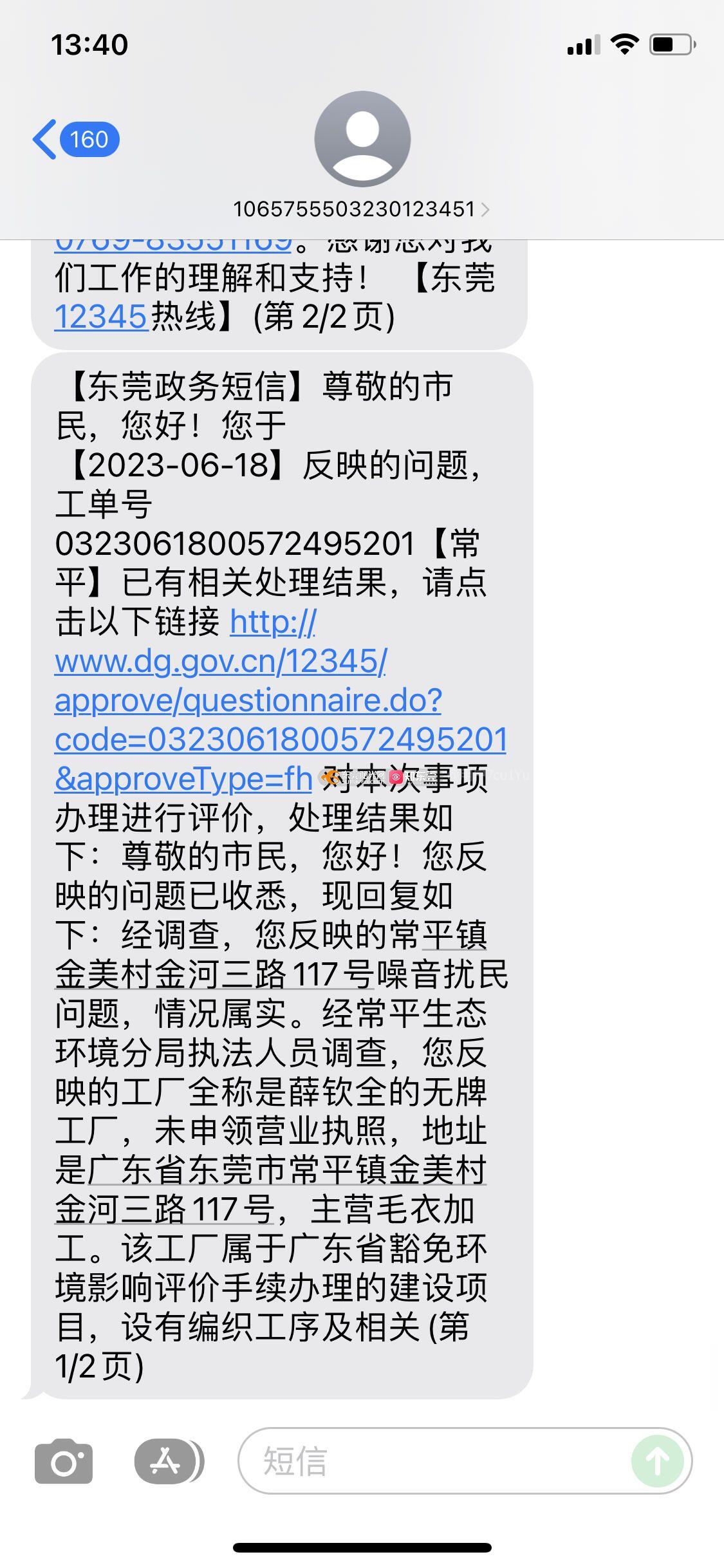Viewport: 724px width, 1568px height.
Task: Go back to the messages list
Action: click(x=75, y=139)
